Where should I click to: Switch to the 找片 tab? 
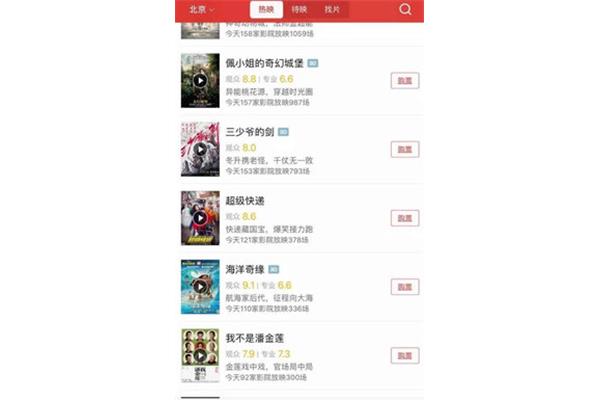pyautogui.click(x=331, y=10)
